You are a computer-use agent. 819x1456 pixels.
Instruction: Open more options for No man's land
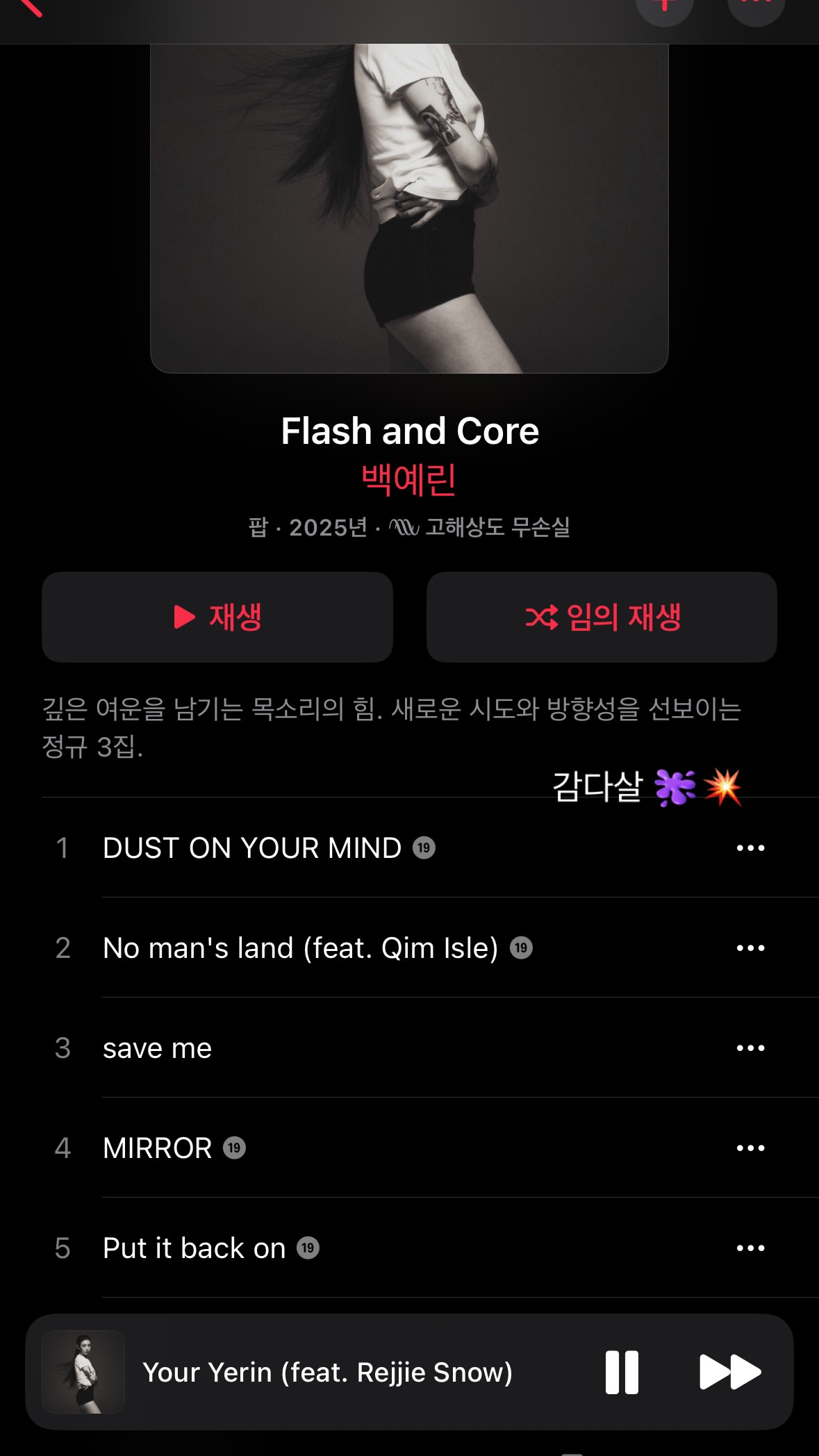(750, 948)
